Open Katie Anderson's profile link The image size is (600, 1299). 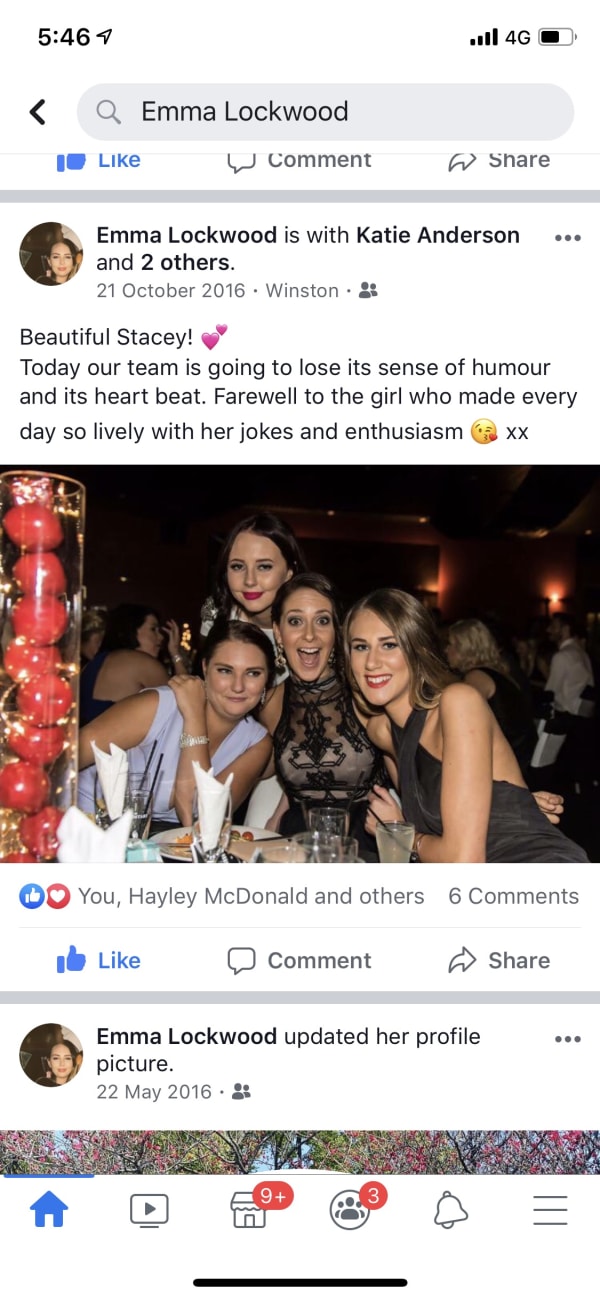pos(438,235)
